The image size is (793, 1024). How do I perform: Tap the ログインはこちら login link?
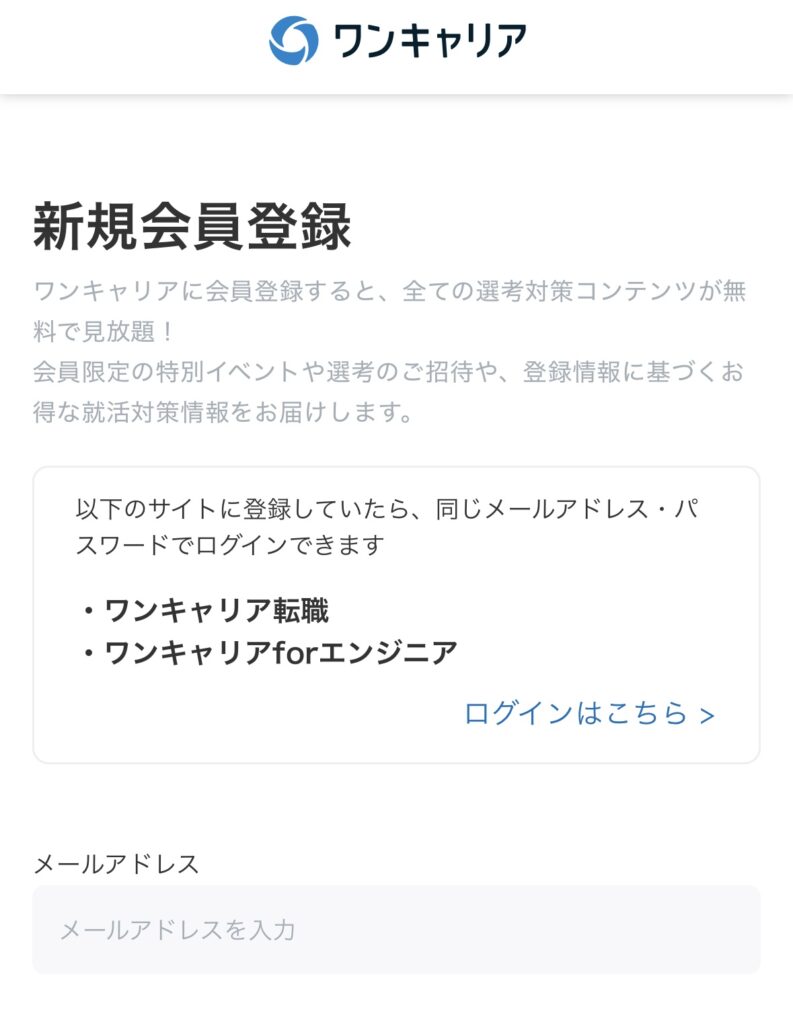(589, 713)
